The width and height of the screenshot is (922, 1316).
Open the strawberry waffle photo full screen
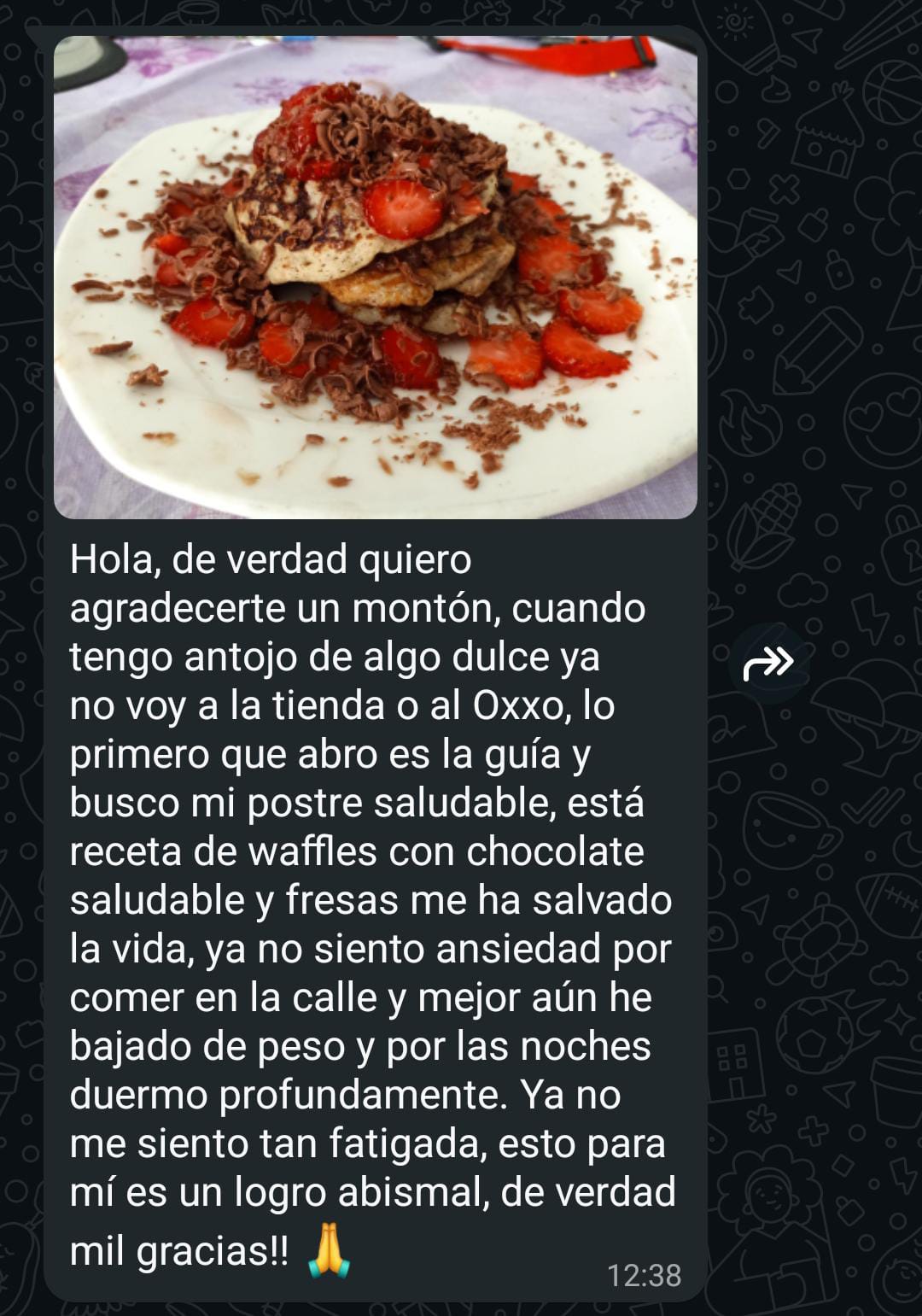(376, 278)
